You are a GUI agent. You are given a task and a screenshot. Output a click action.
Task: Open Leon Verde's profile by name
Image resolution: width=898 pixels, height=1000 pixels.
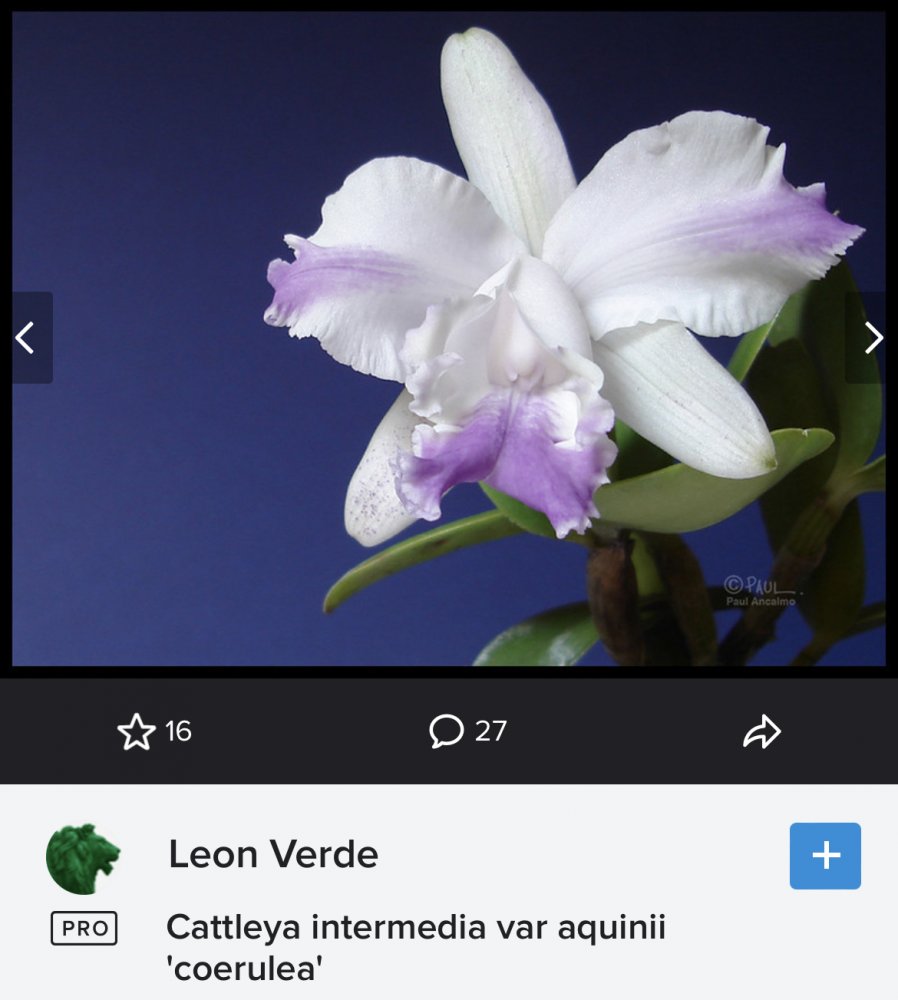click(x=273, y=855)
